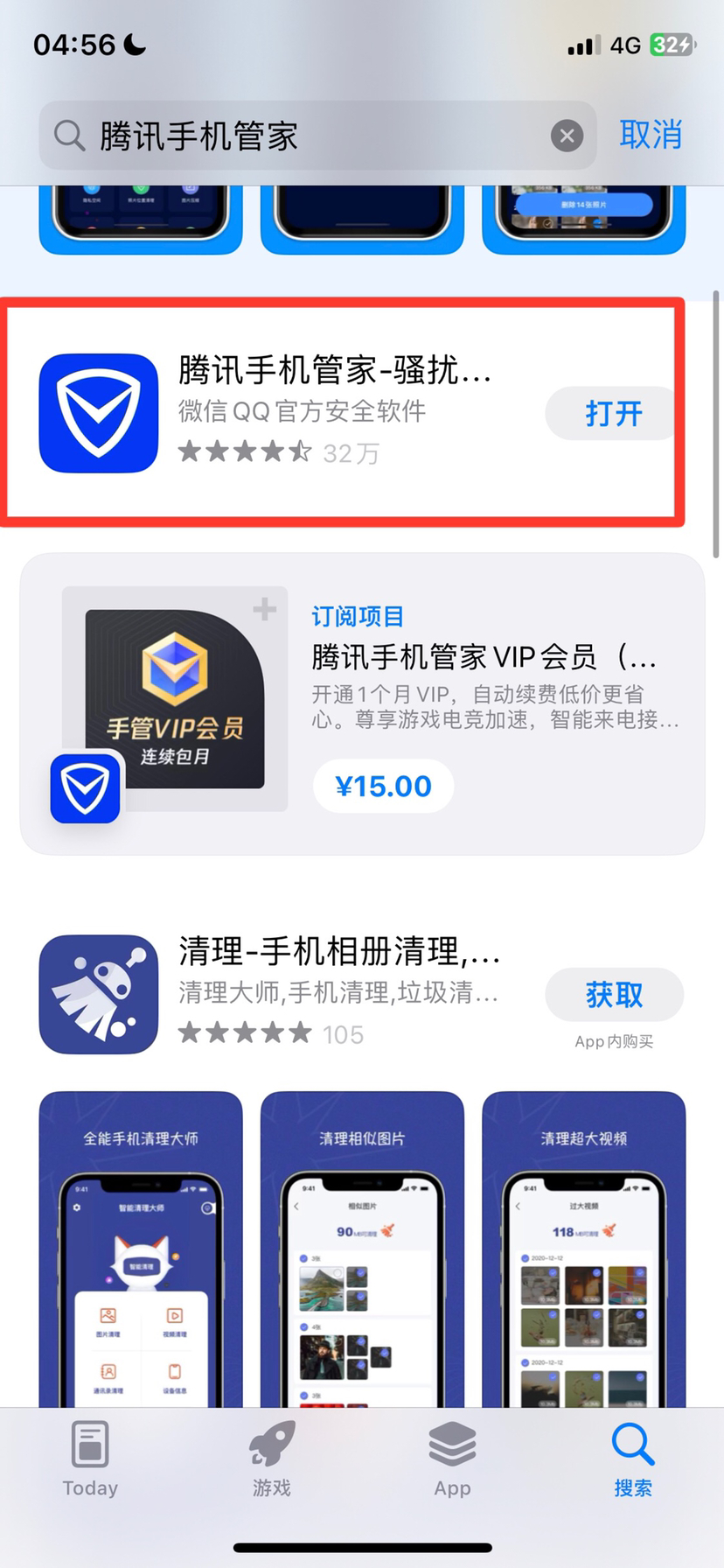Switch to the 游戏 tab
The image size is (724, 1568).
[271, 1459]
